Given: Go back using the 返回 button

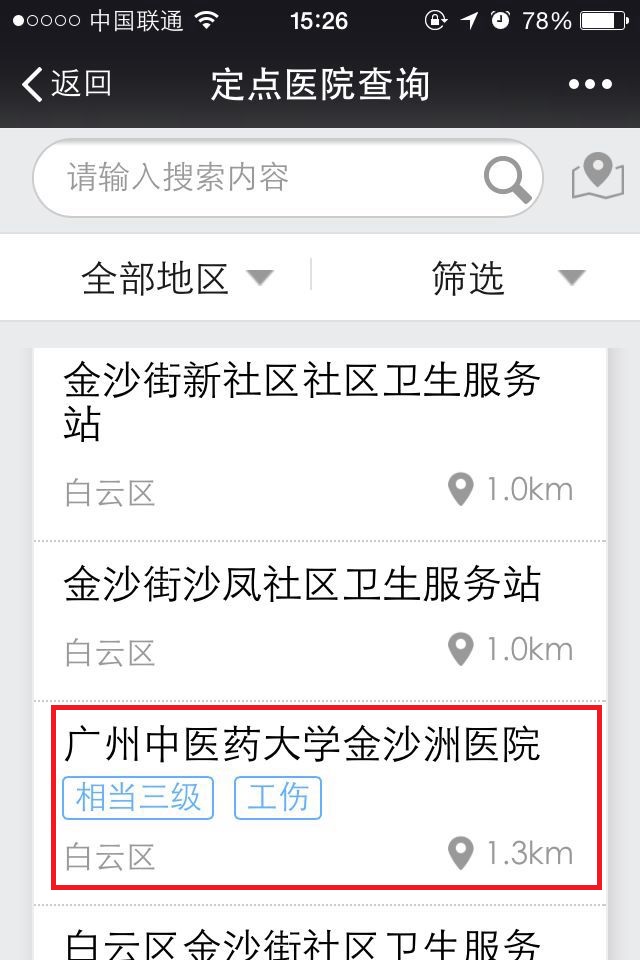Looking at the screenshot, I should click(x=66, y=85).
